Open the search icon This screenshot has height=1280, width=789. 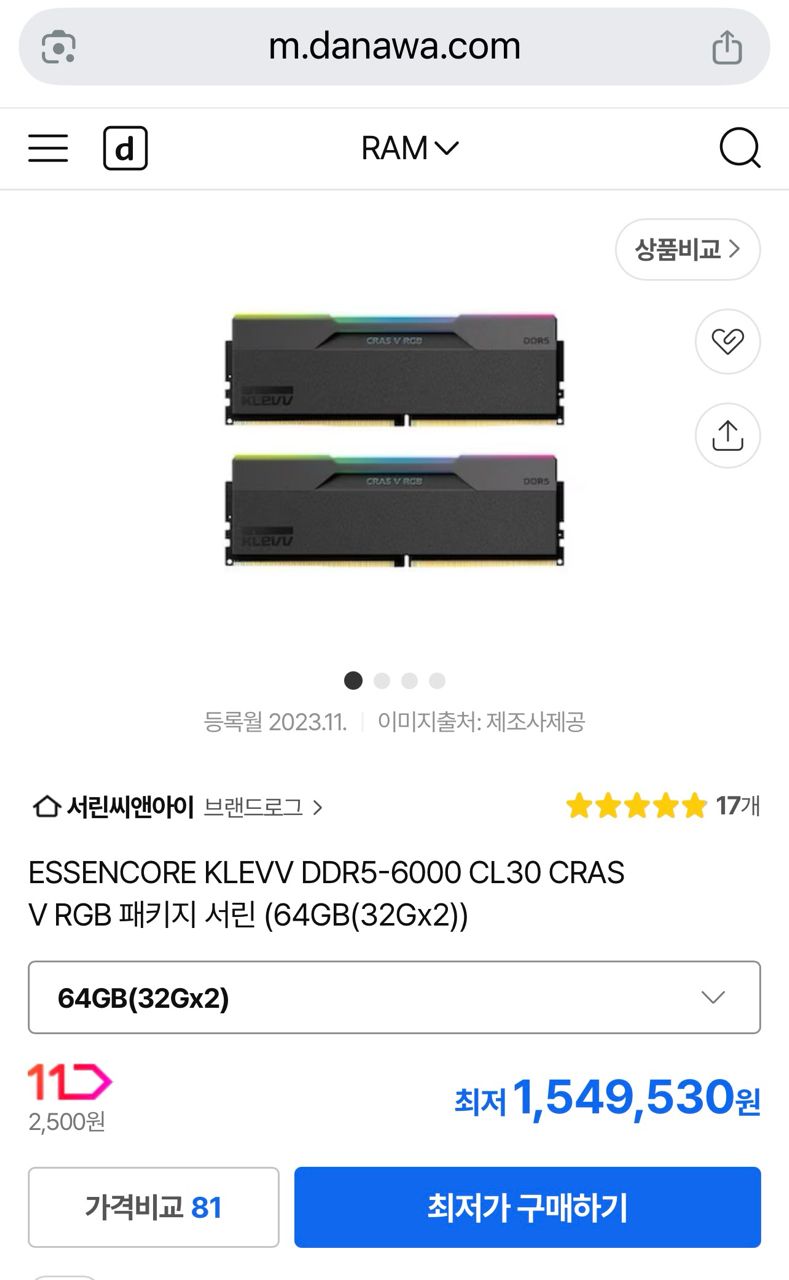740,149
